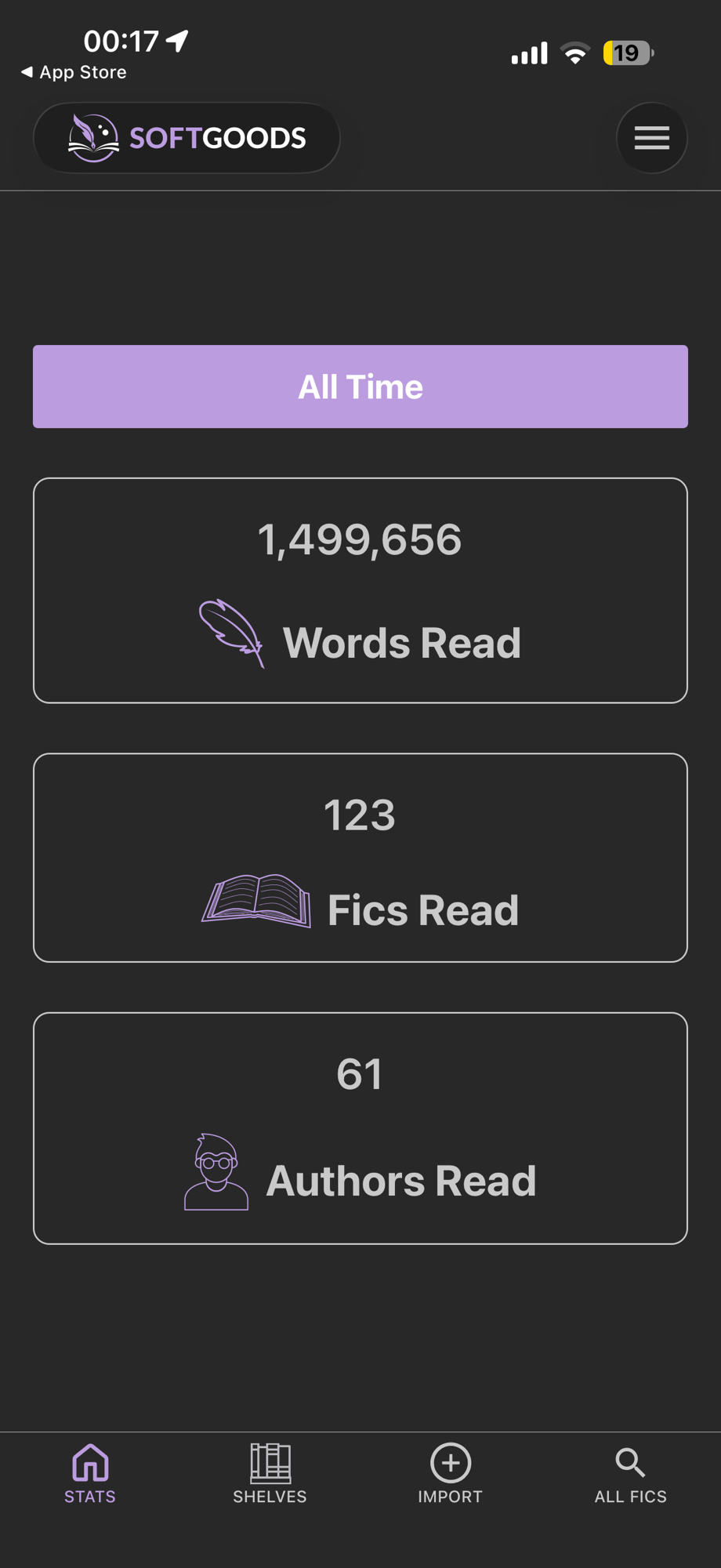Open the hamburger menu
The width and height of the screenshot is (721, 1568).
(651, 138)
